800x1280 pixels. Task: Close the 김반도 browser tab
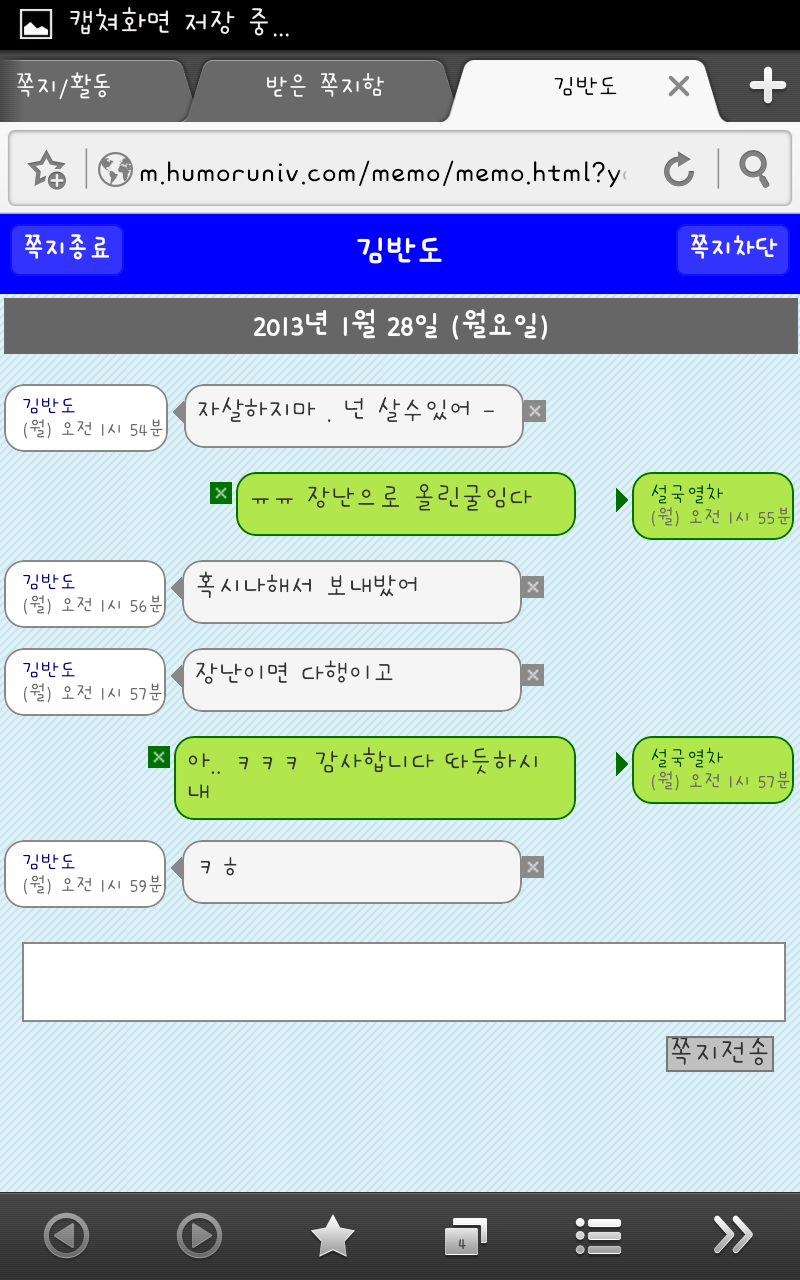click(679, 87)
